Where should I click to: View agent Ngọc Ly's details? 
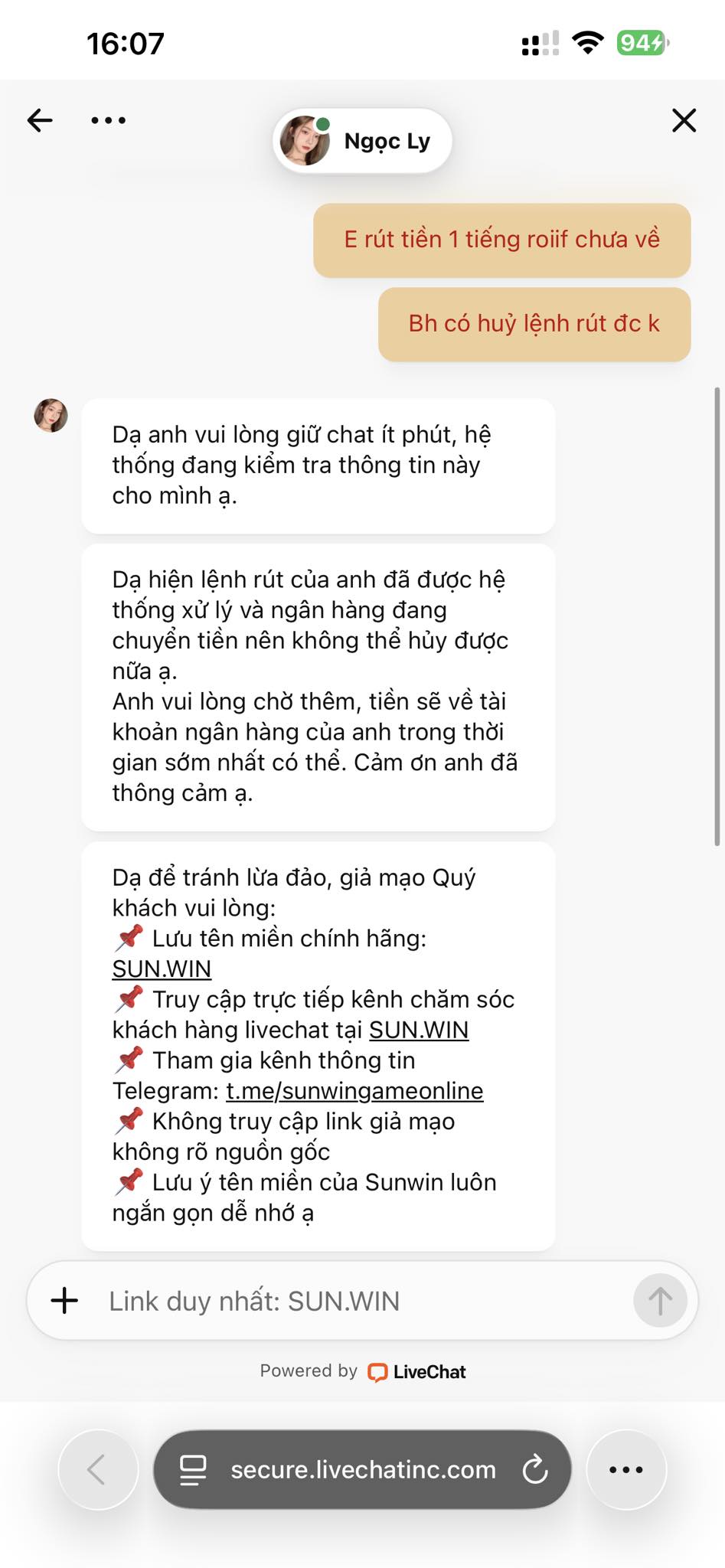[362, 141]
